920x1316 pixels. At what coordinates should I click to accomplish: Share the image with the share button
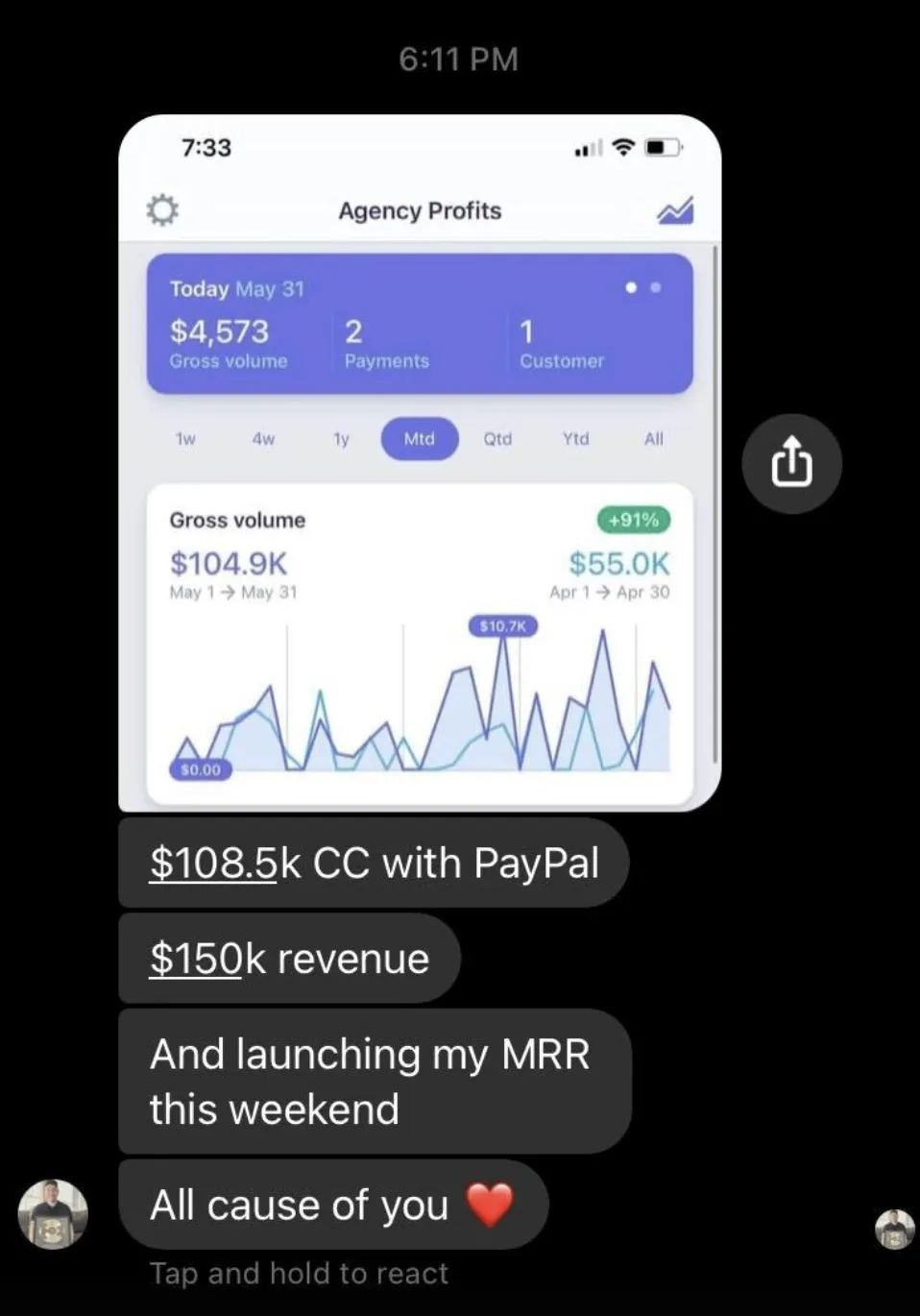click(x=792, y=463)
